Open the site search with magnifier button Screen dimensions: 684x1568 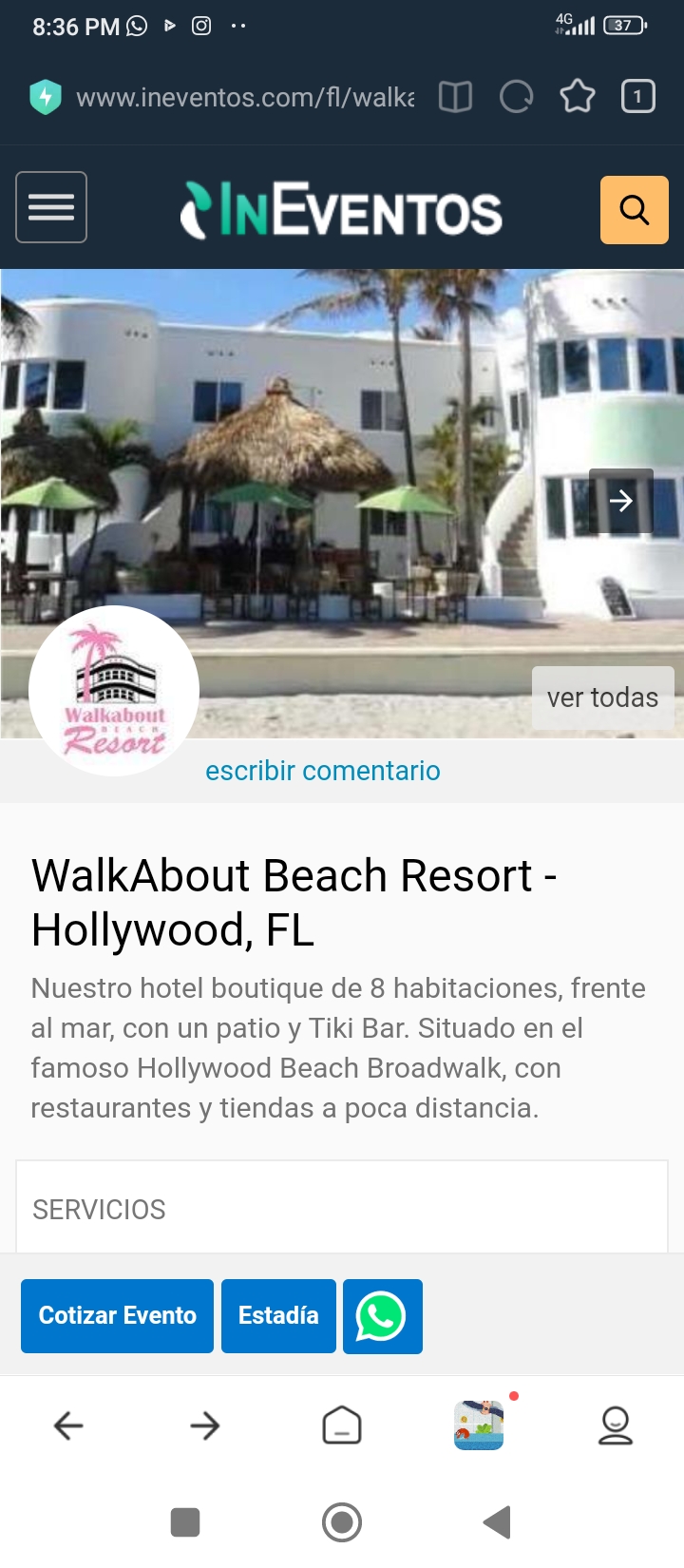635,210
